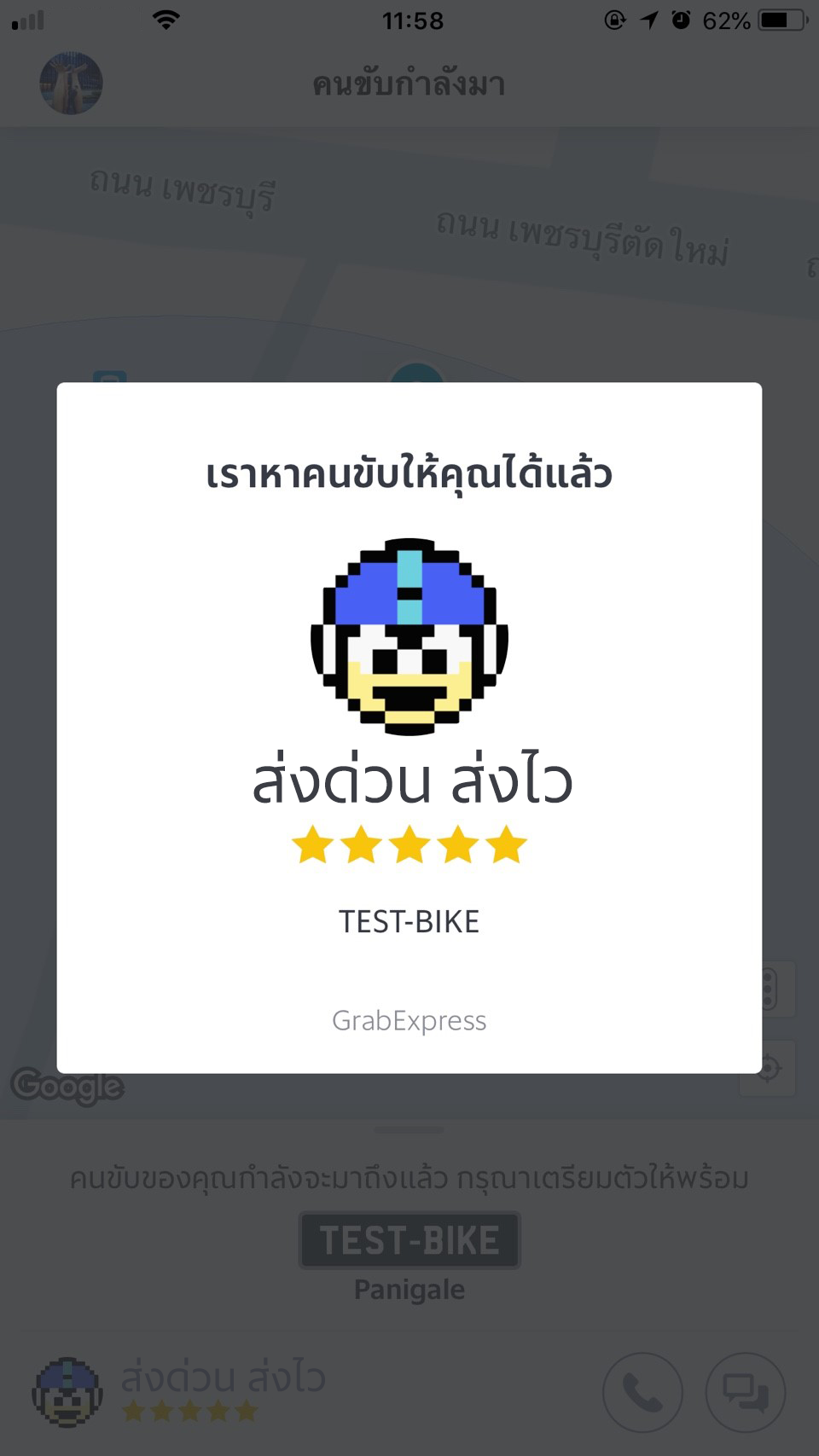This screenshot has width=819, height=1456.
Task: Open driver ส่งด่วน ส่งไว details in bottom panel
Action: tap(222, 1389)
